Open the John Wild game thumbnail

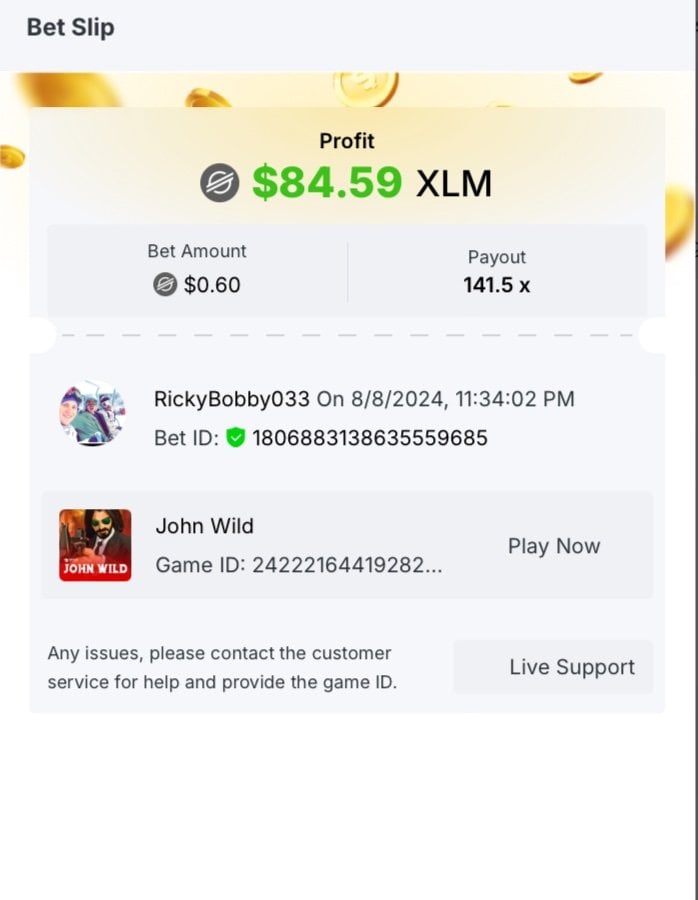pyautogui.click(x=95, y=545)
